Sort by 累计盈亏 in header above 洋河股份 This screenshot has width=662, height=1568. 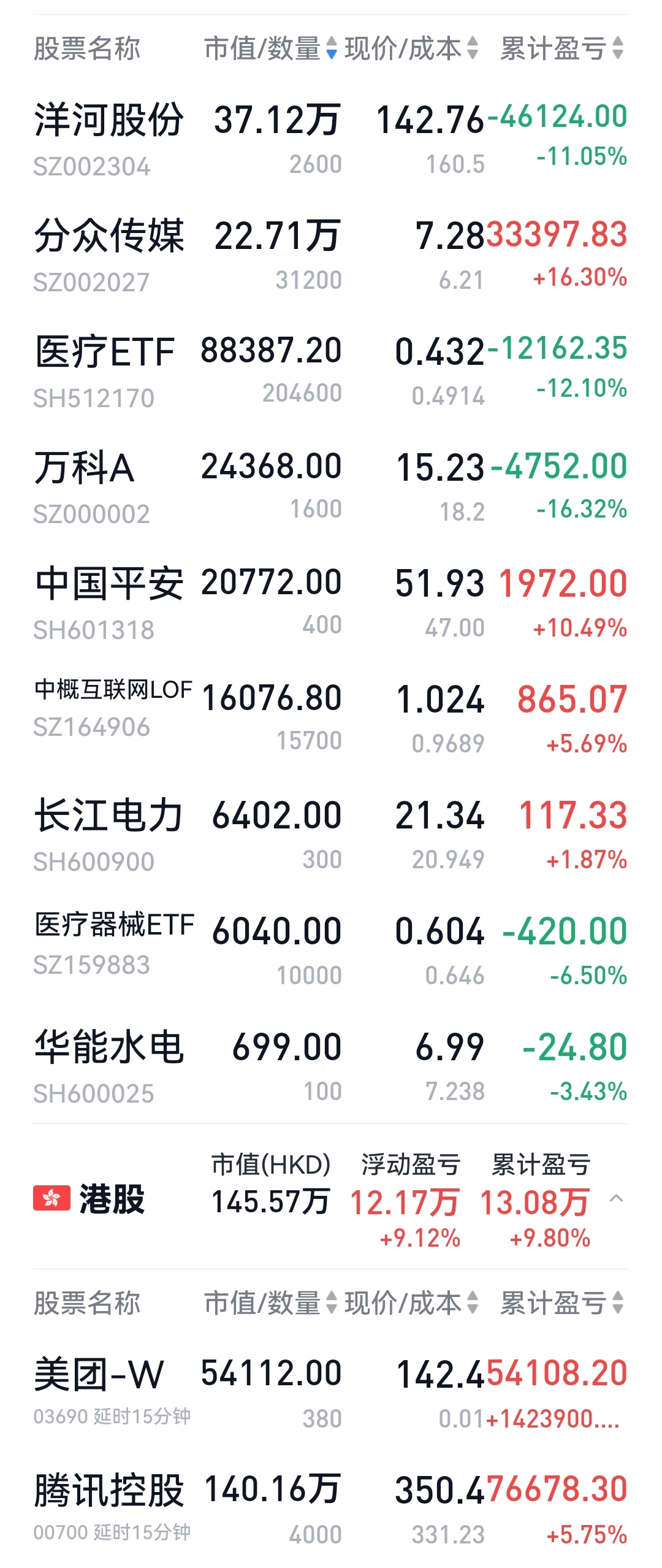(x=561, y=48)
